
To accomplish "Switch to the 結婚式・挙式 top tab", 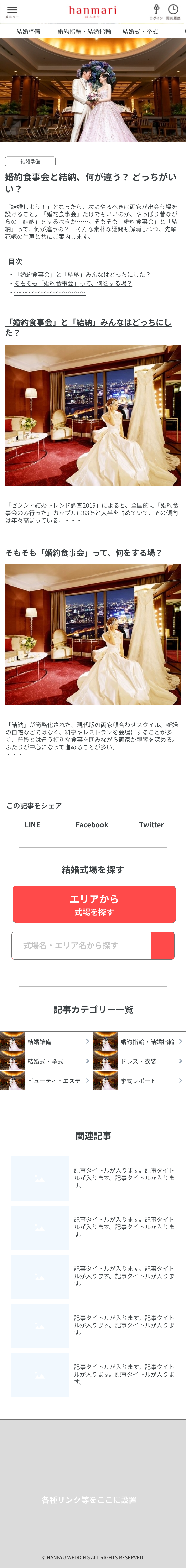I will tap(140, 31).
